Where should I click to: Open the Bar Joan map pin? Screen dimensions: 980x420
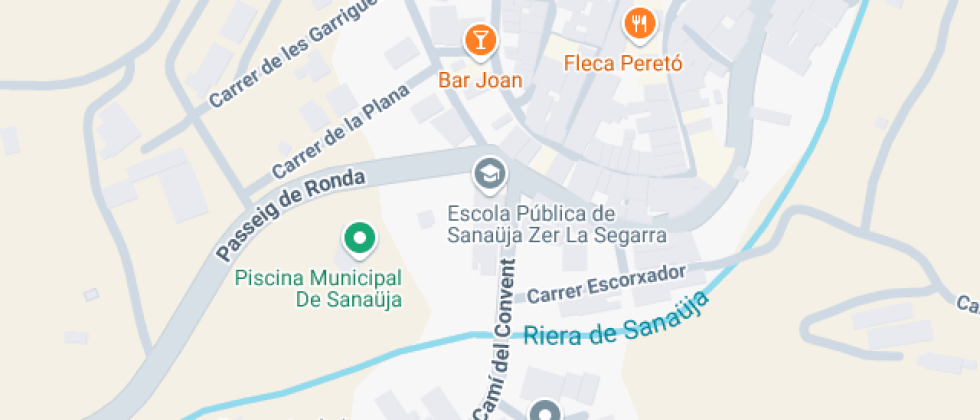coord(481,40)
